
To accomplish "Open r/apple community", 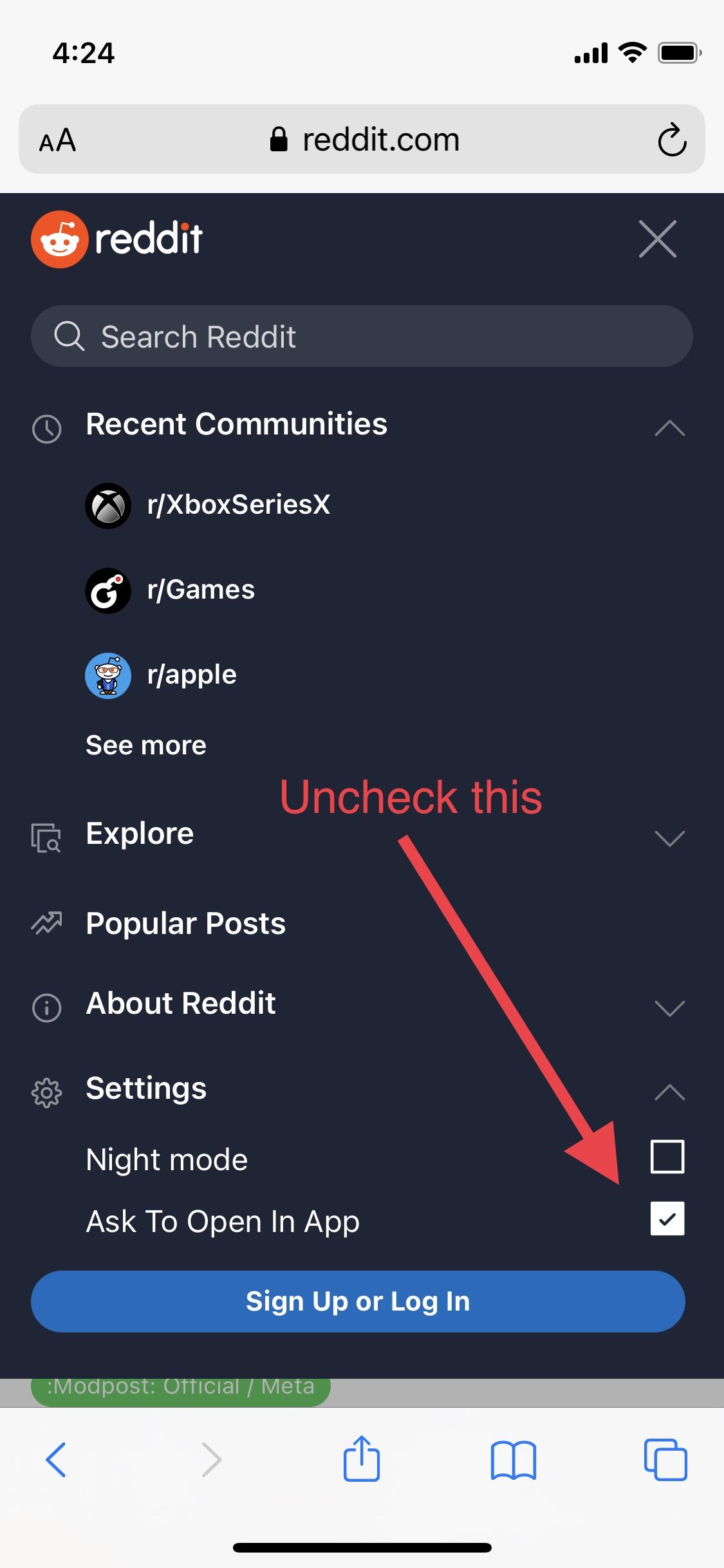I will (x=161, y=675).
